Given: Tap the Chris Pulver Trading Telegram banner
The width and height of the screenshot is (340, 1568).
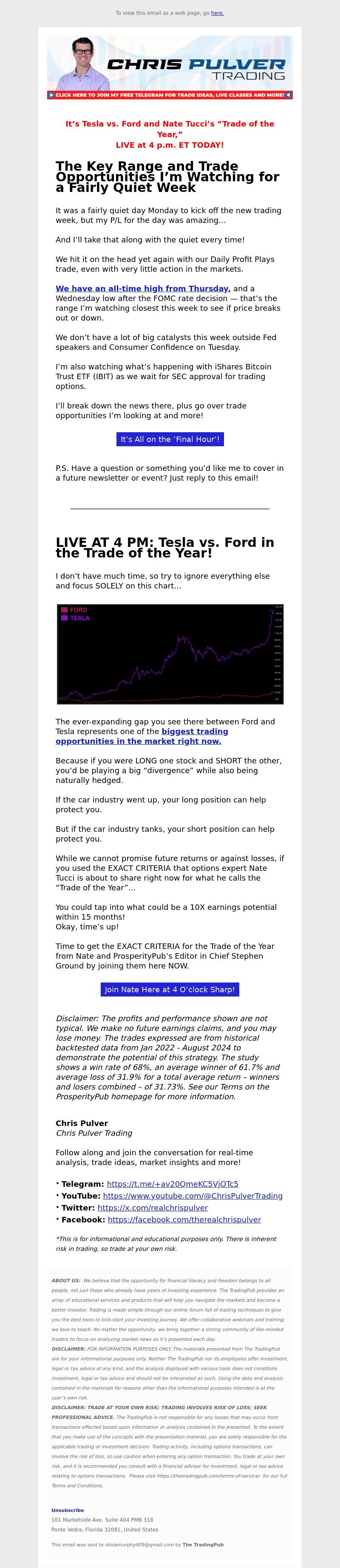Looking at the screenshot, I should coord(170,68).
